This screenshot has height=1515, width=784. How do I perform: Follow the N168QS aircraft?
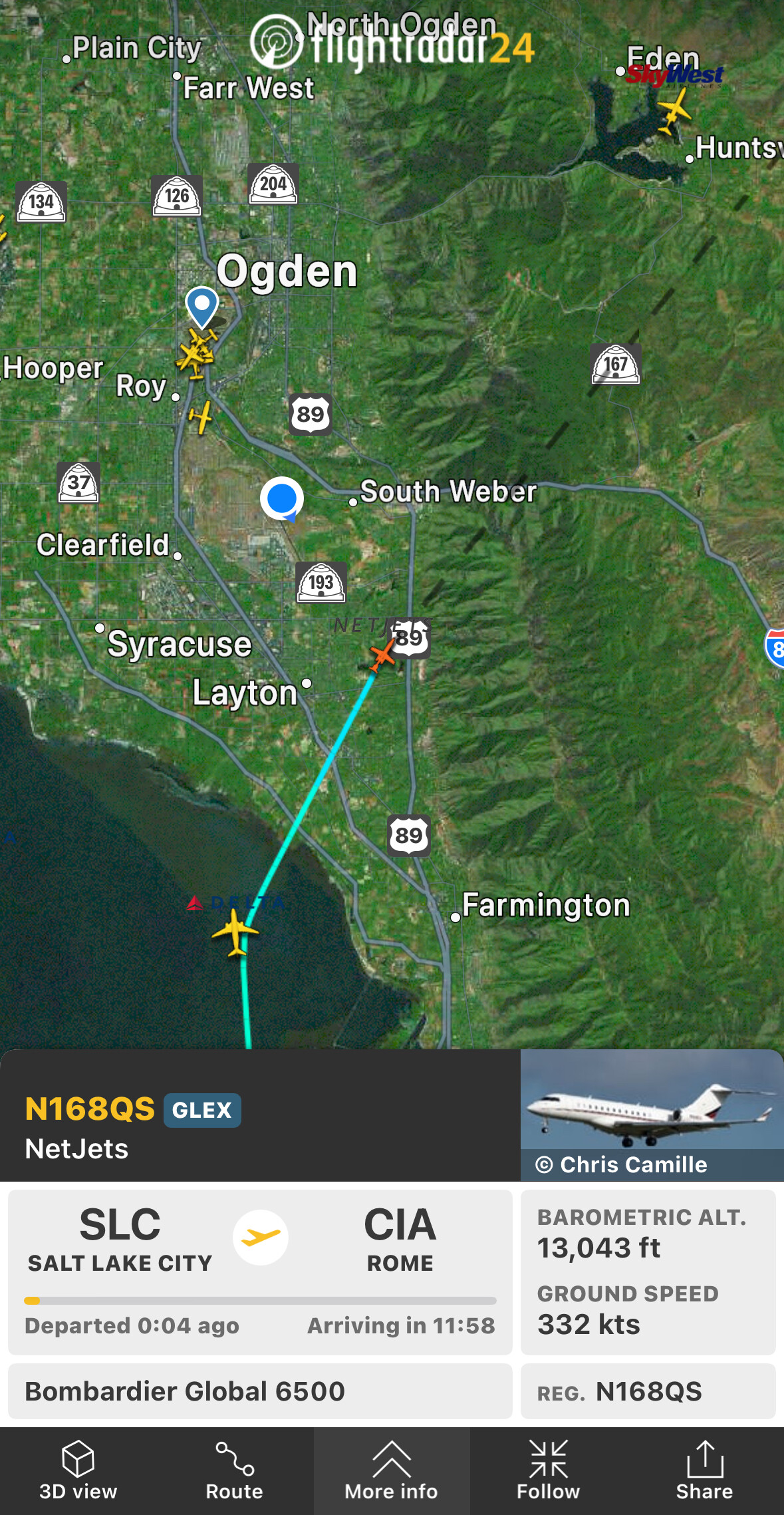pos(548,1470)
